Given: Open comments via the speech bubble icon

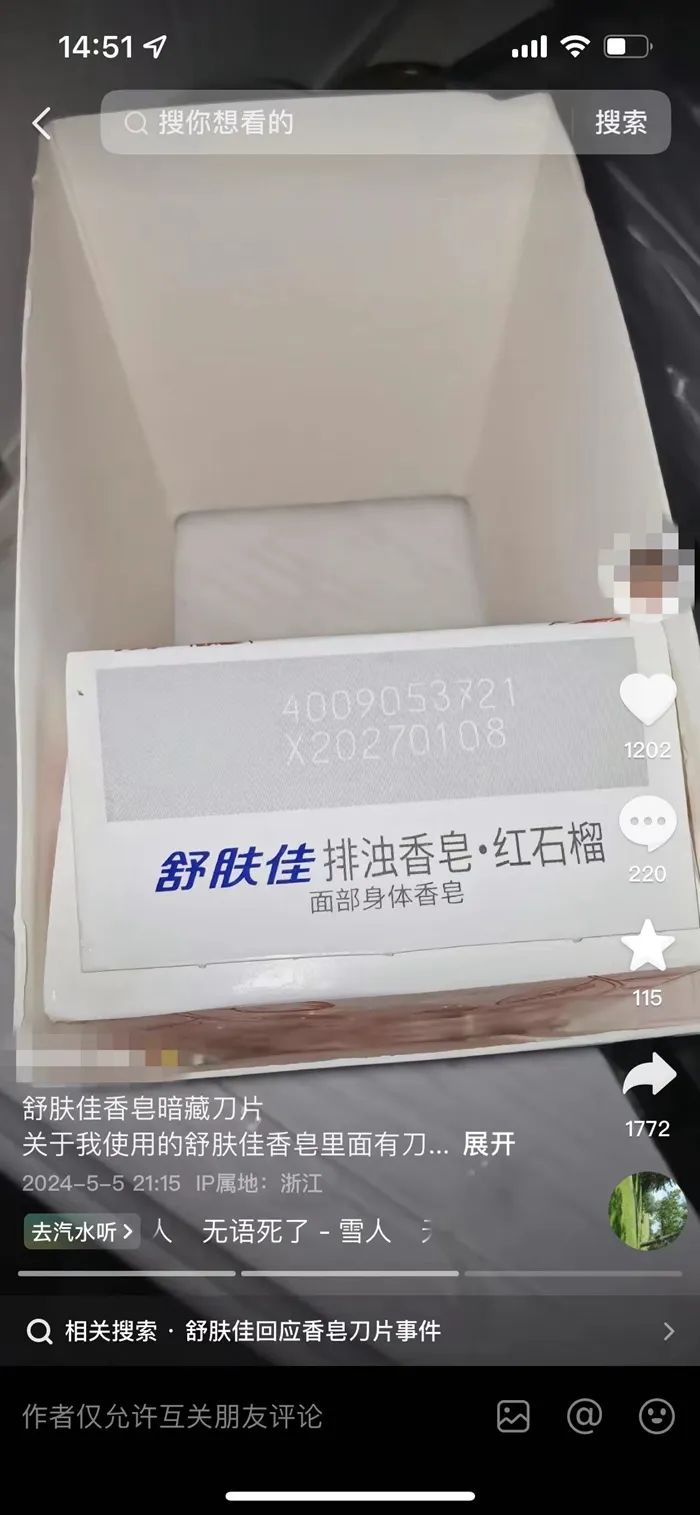Looking at the screenshot, I should [x=647, y=828].
